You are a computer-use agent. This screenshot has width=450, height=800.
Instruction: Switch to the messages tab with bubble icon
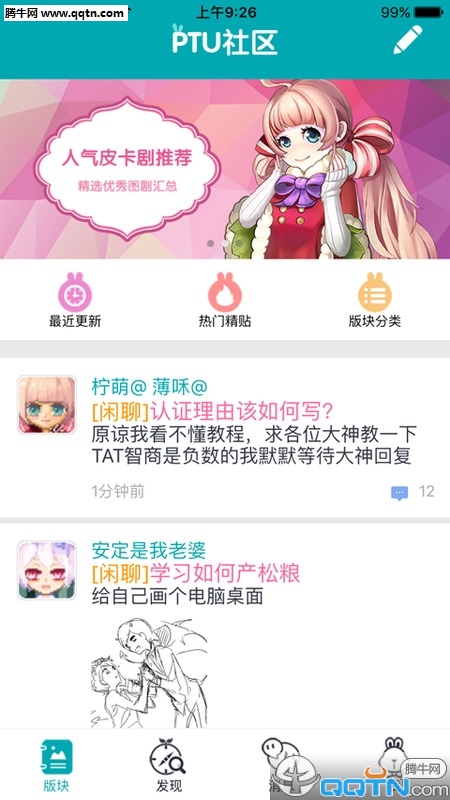point(281,765)
